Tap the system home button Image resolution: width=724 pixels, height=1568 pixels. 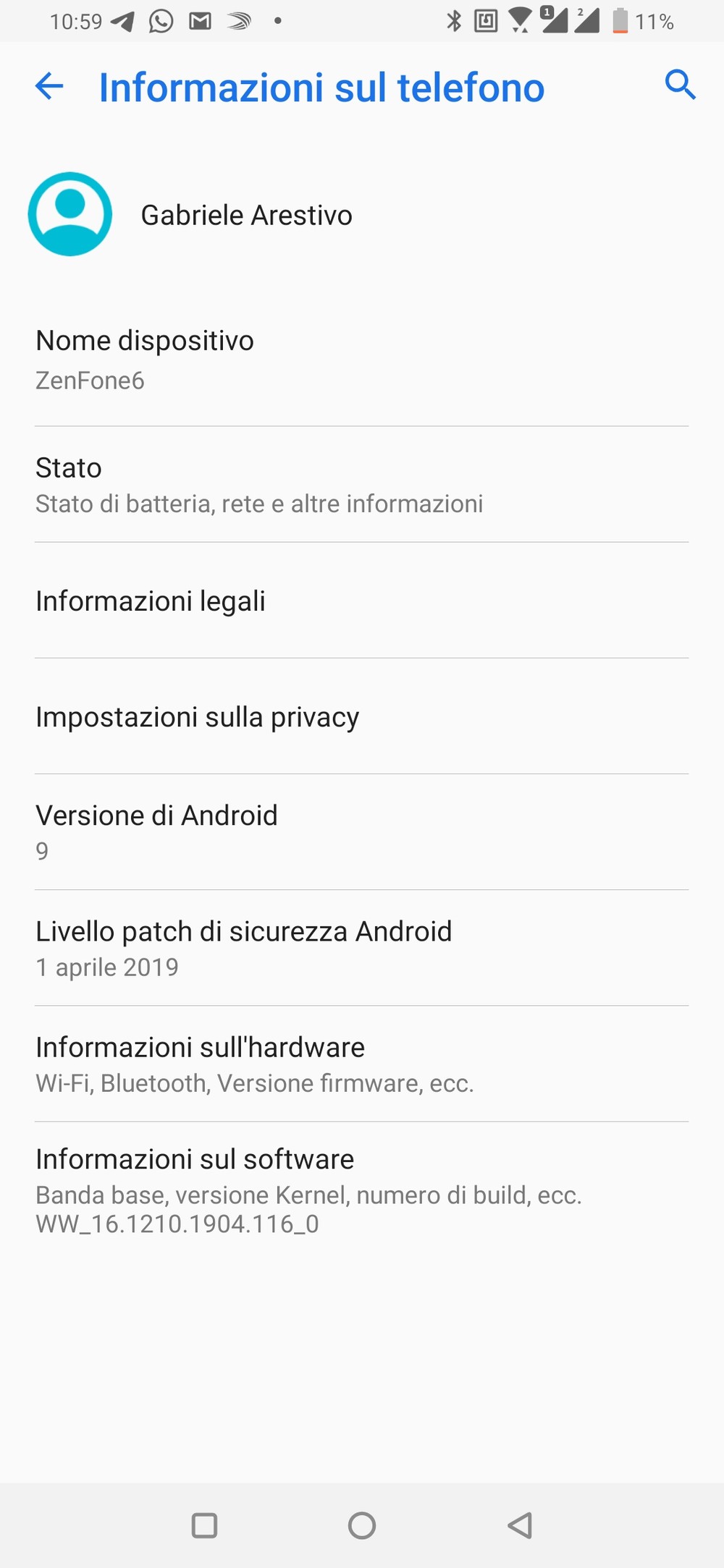(x=362, y=1525)
